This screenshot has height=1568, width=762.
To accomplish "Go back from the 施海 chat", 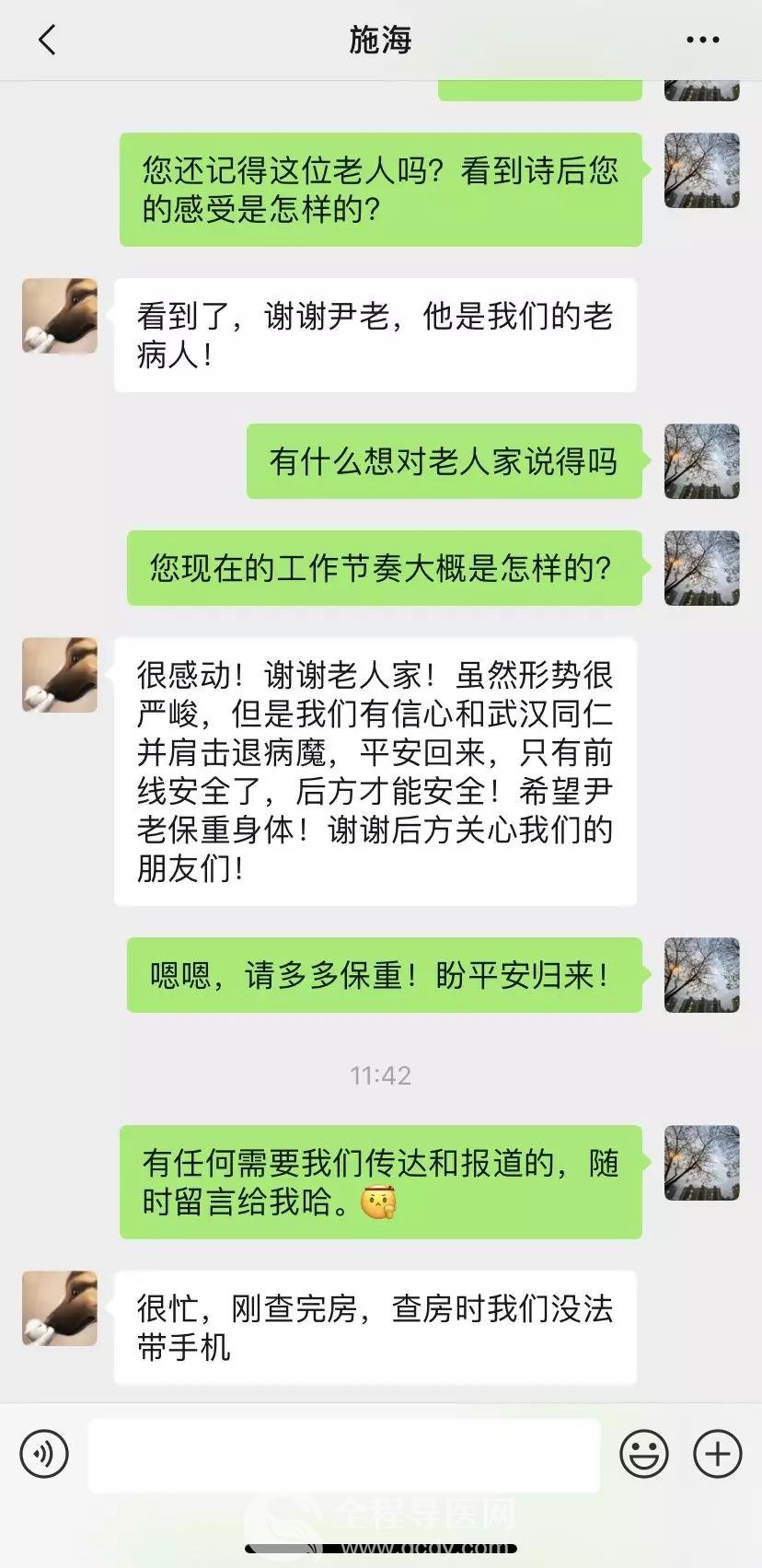I will tap(47, 40).
